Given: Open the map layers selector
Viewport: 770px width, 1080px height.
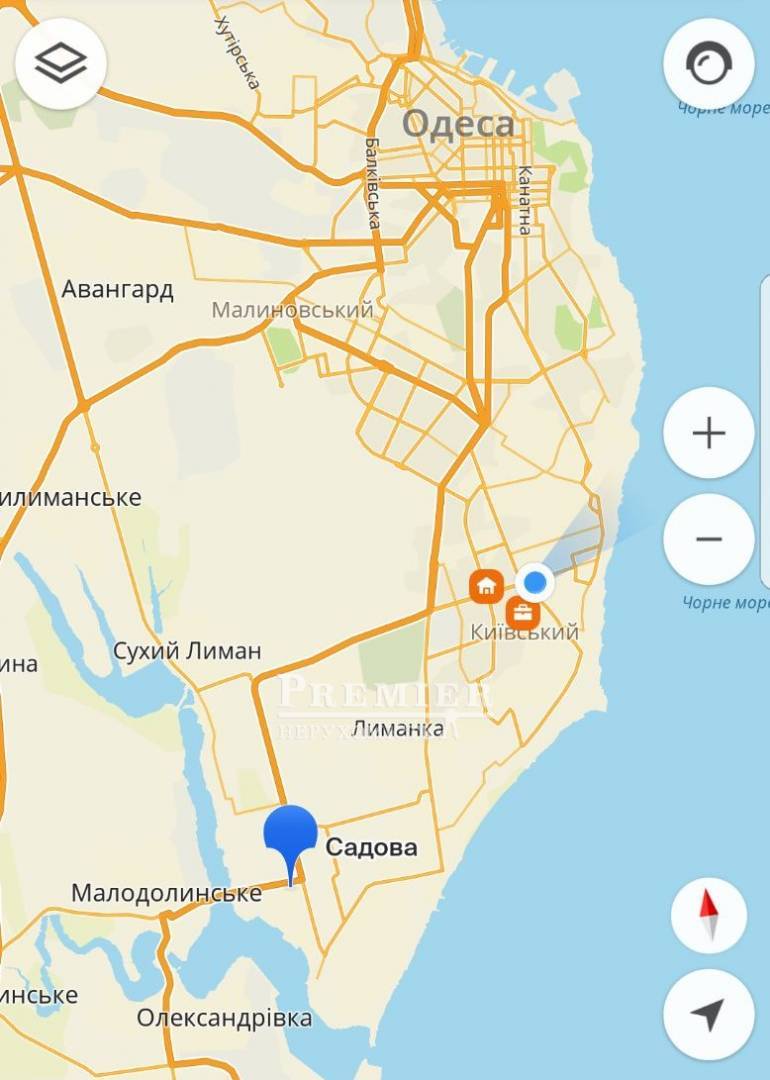Looking at the screenshot, I should [60, 63].
